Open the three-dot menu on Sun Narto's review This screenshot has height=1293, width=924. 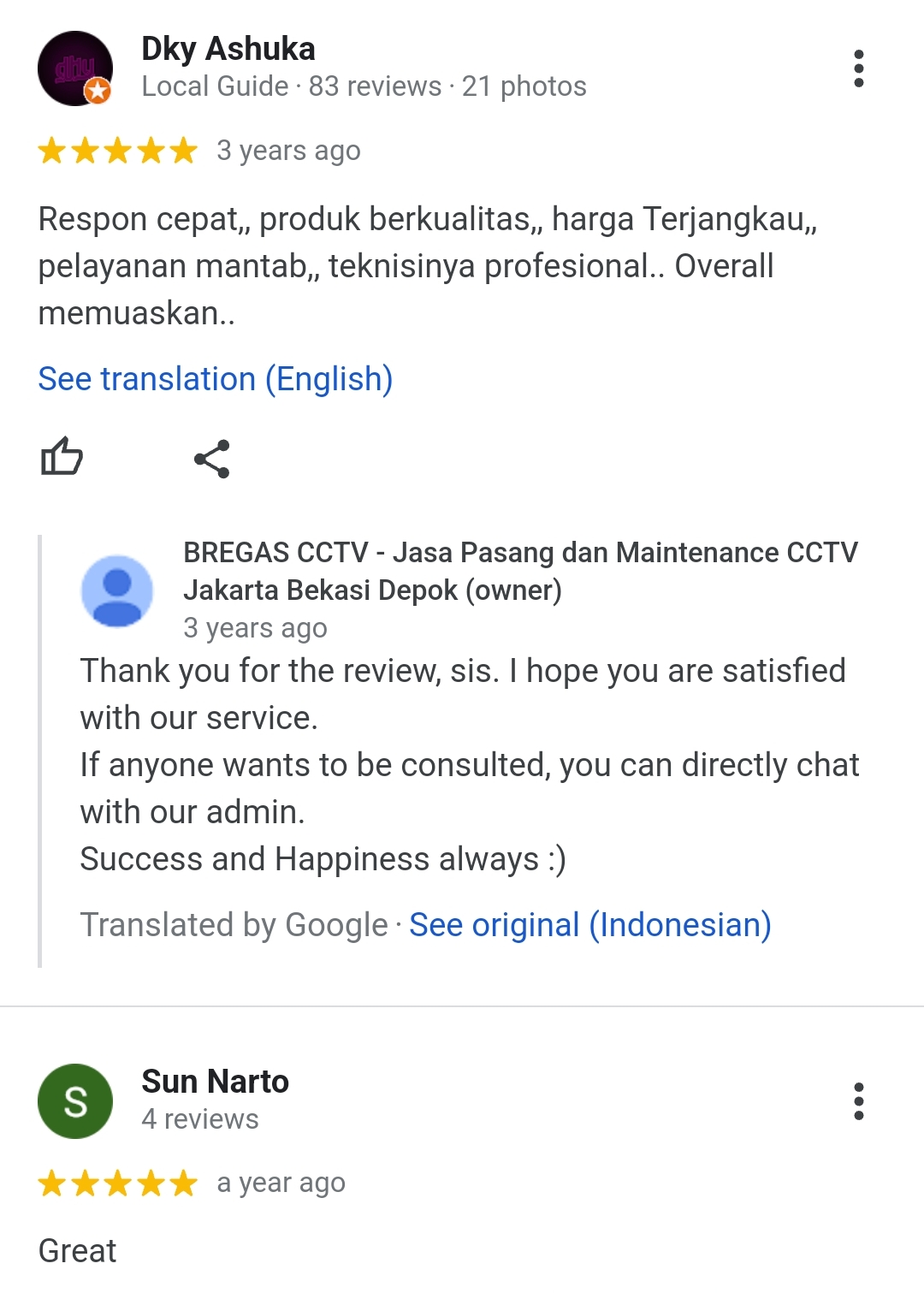pos(859,1100)
